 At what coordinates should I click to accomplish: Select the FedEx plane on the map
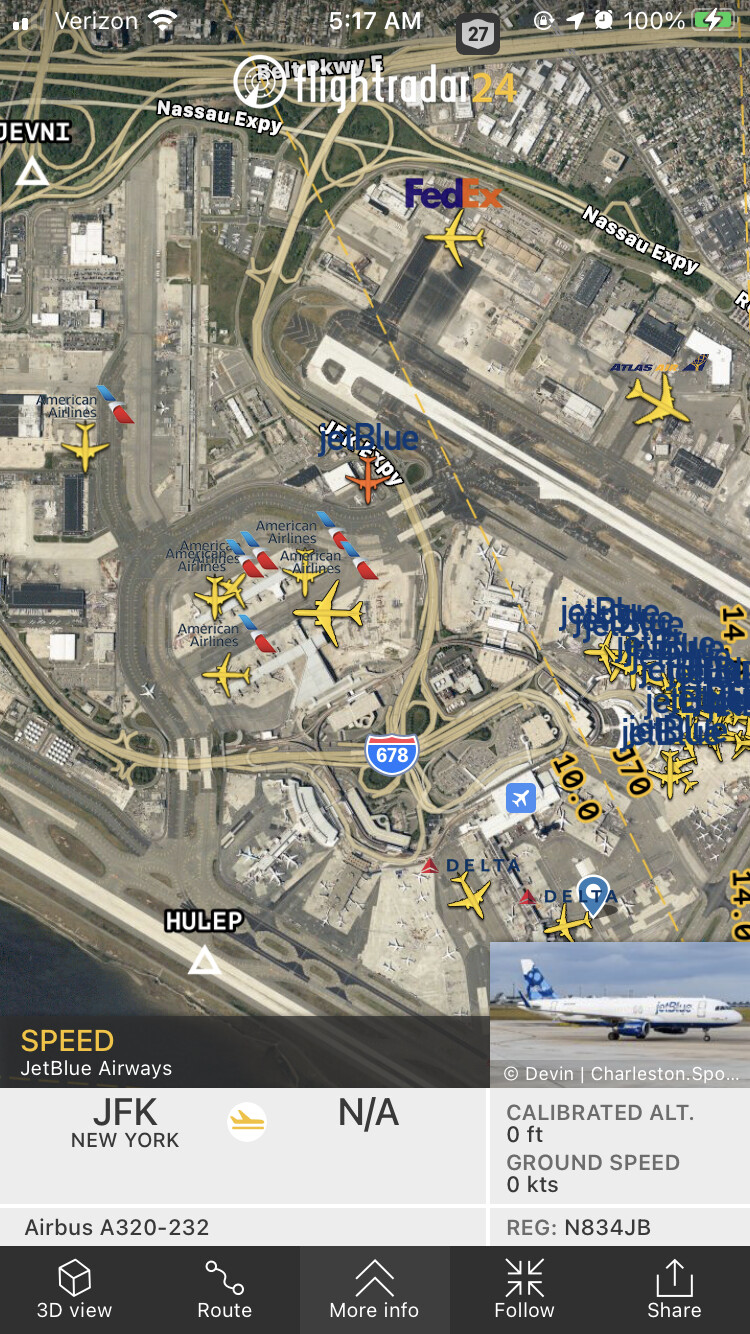point(455,239)
